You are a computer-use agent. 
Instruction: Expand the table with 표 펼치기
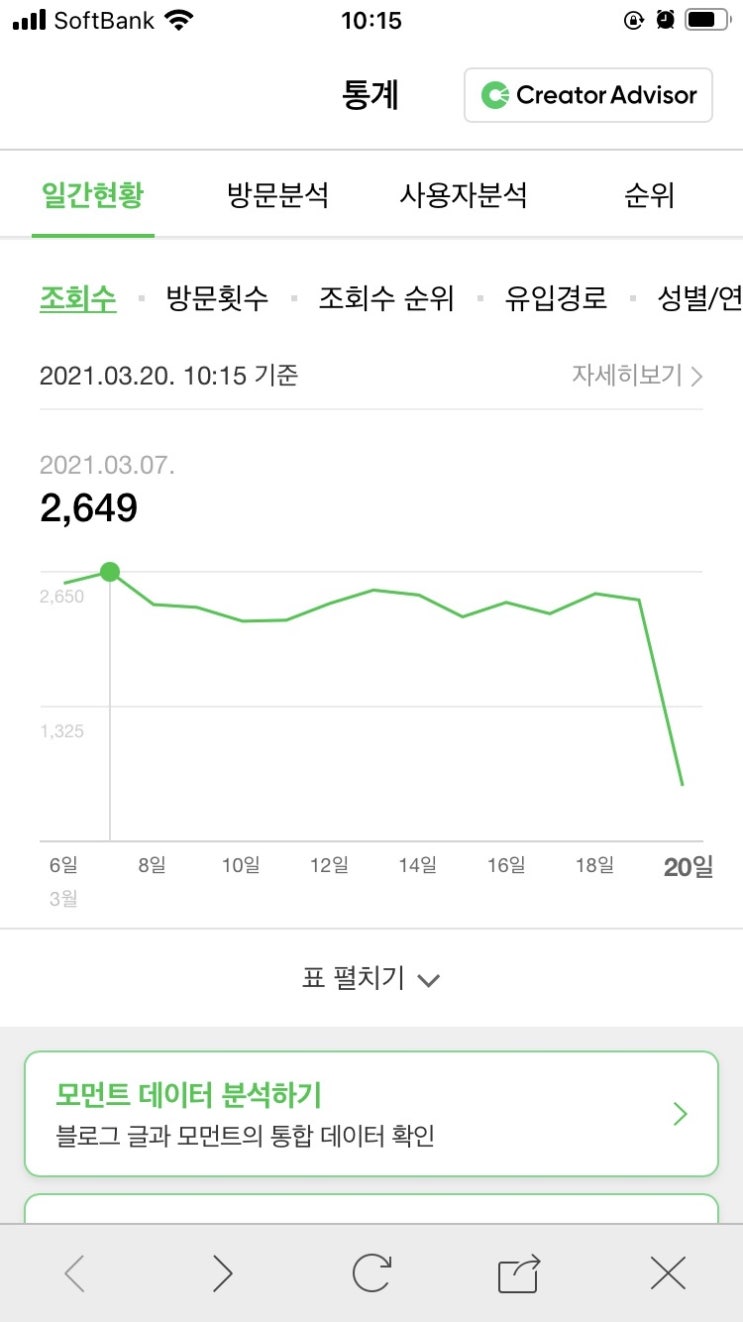tap(371, 978)
